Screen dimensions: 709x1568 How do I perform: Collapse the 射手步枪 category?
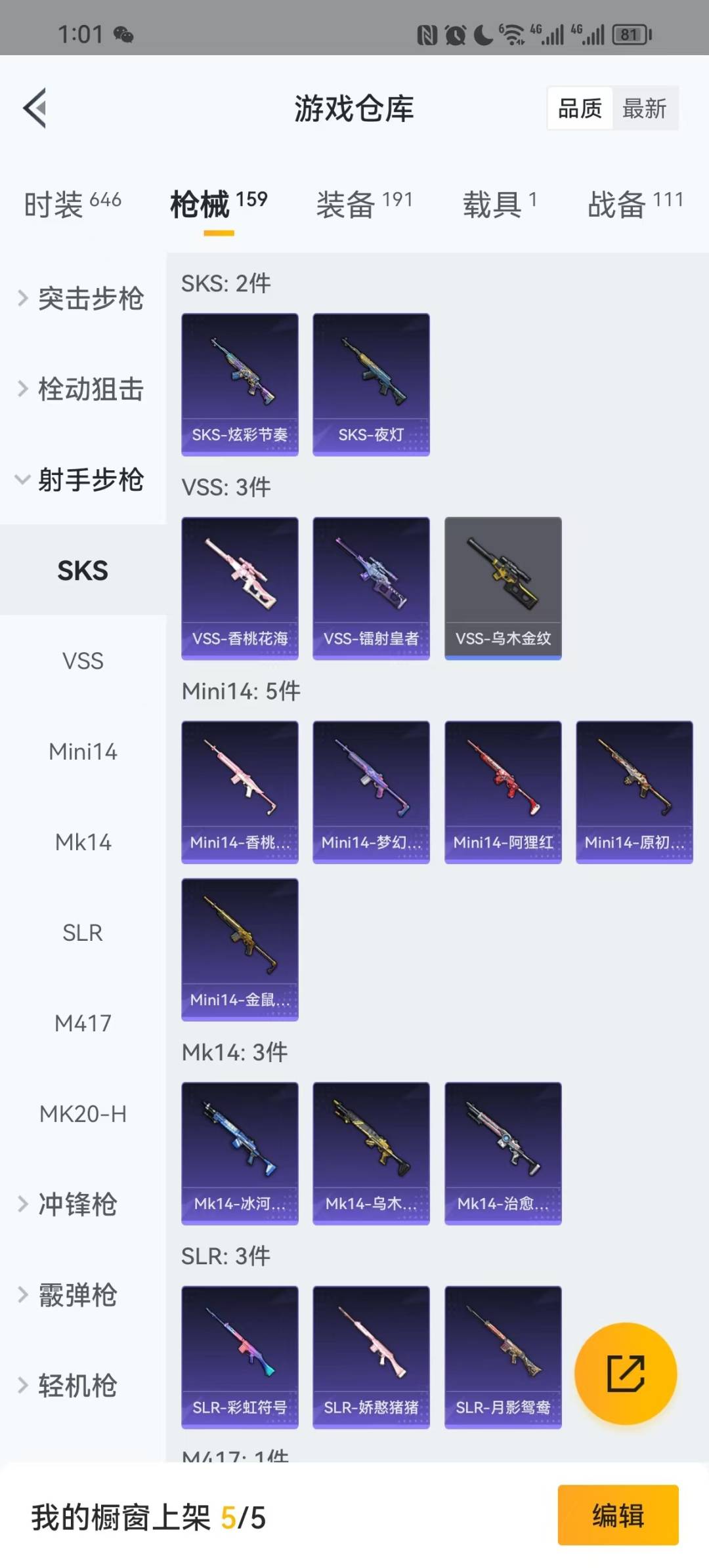pyautogui.click(x=83, y=480)
